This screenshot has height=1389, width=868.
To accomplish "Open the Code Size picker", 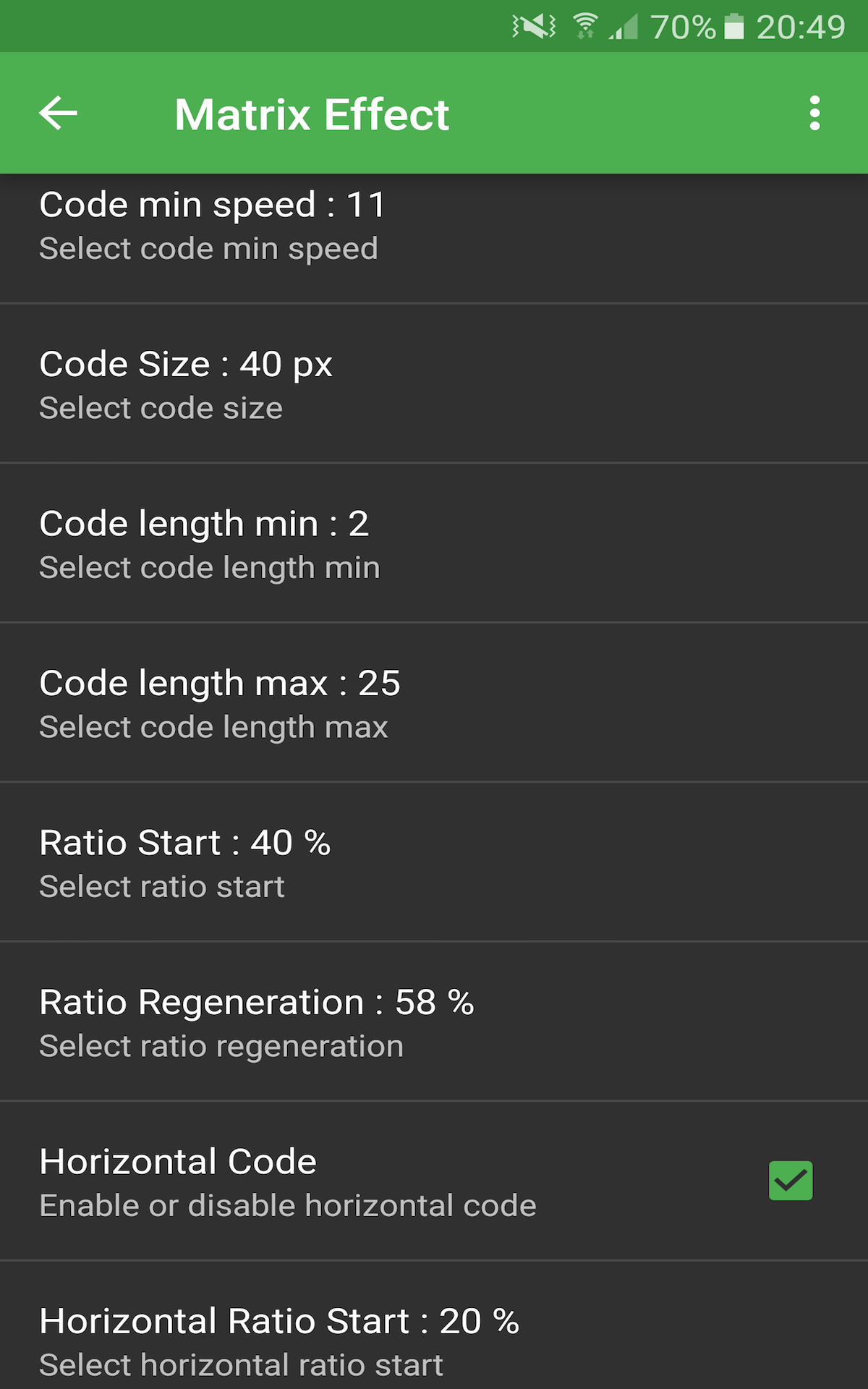I will click(x=434, y=383).
